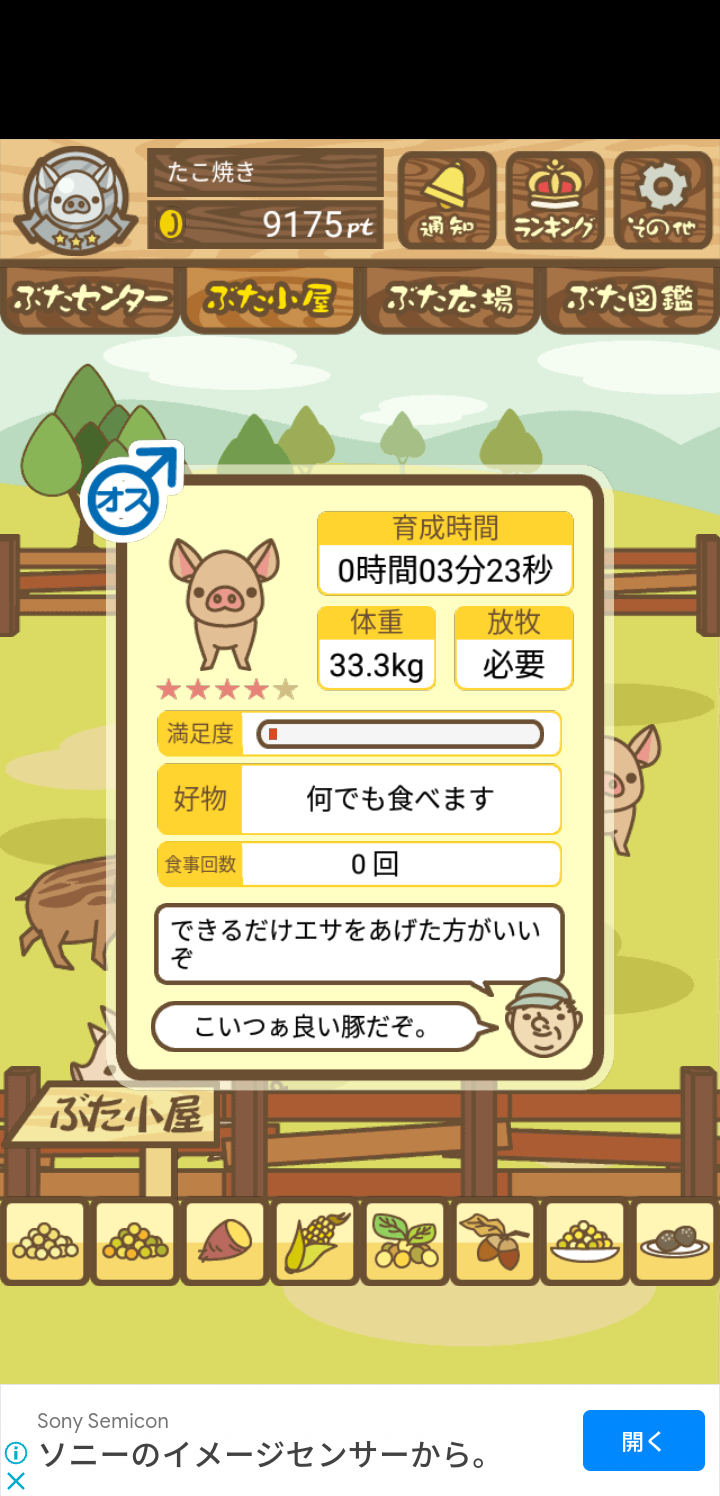
Task: Pick the leafy bean feed
Action: pos(405,1241)
